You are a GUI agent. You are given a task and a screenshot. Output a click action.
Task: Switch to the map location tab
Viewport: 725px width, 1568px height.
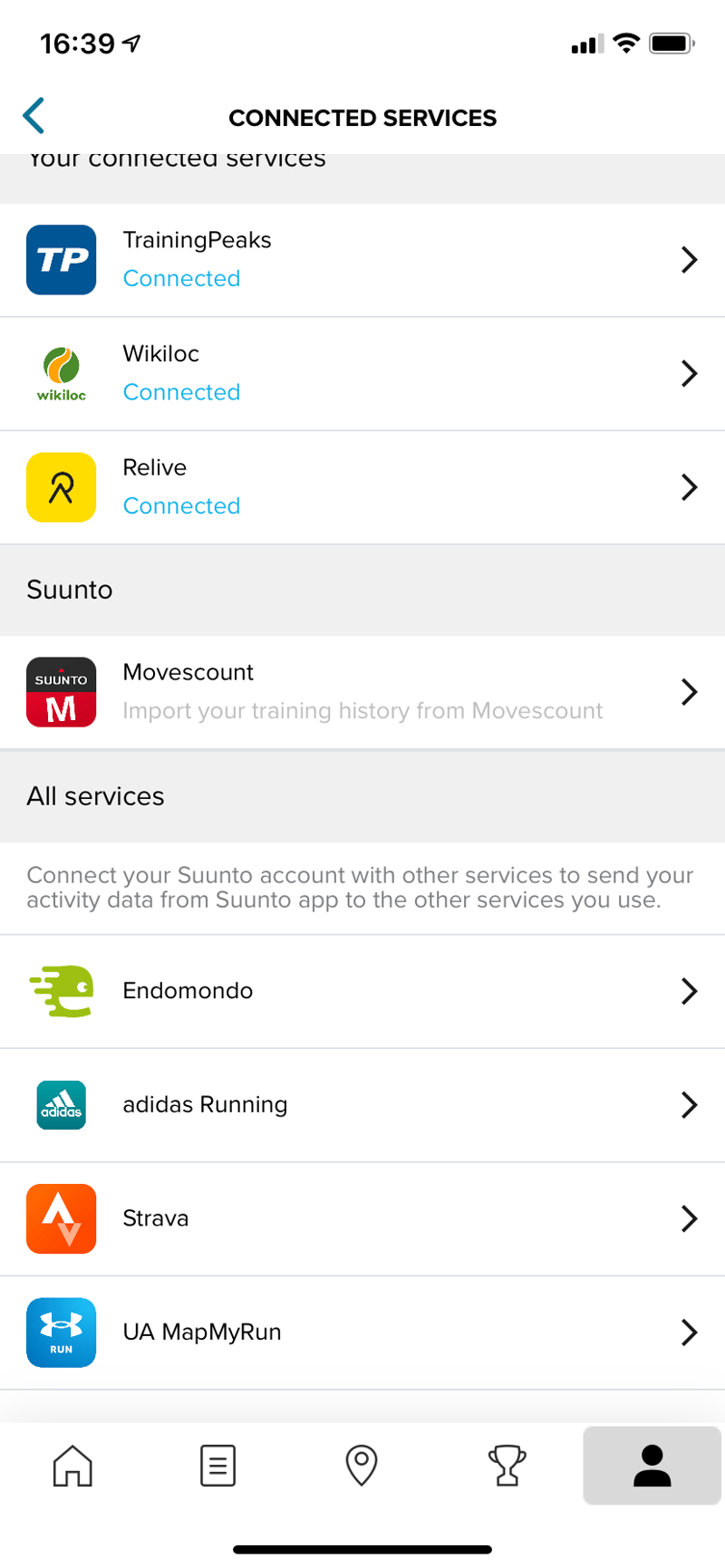tap(362, 1465)
